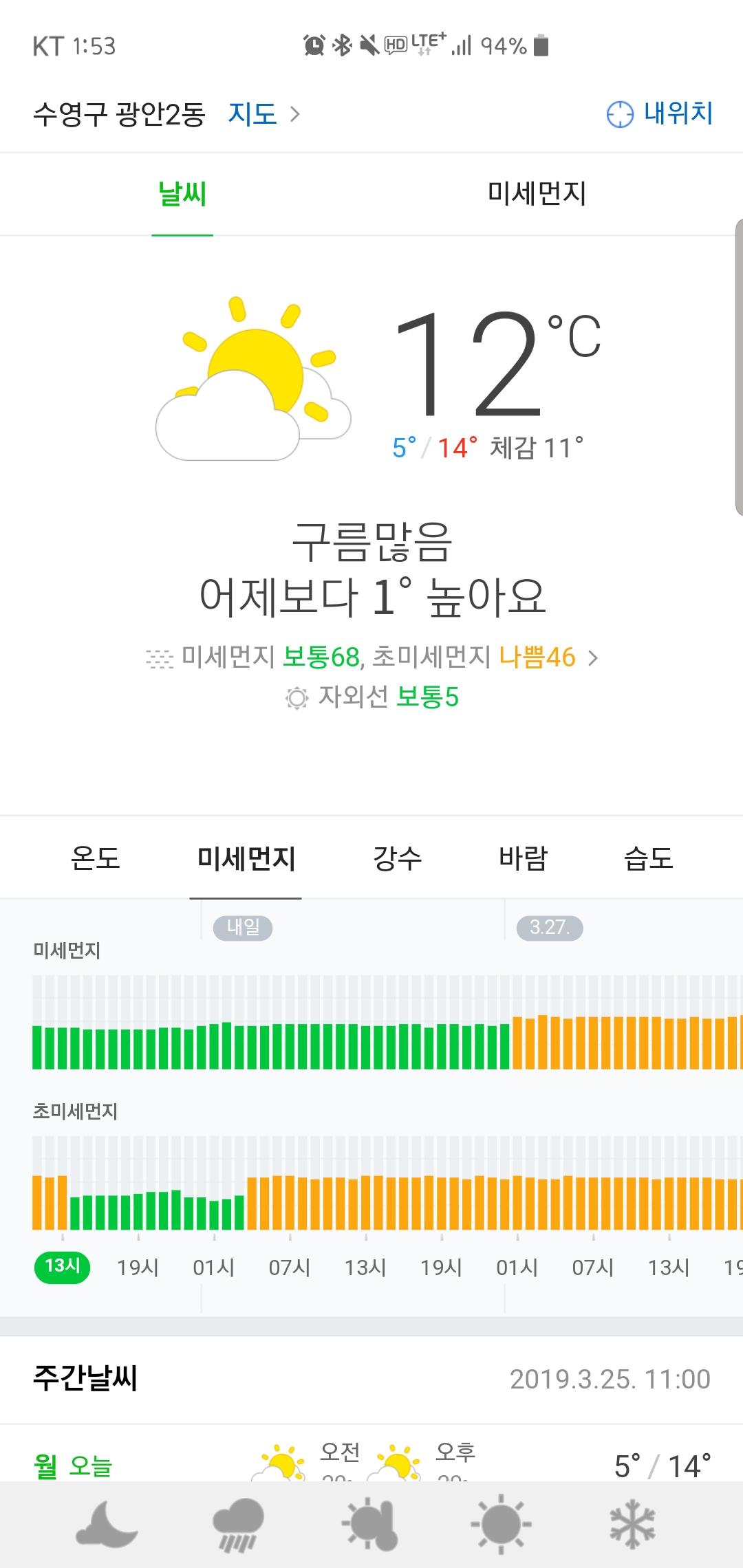Tap the clear sun weather icon
The image size is (743, 1568).
pos(501,1524)
